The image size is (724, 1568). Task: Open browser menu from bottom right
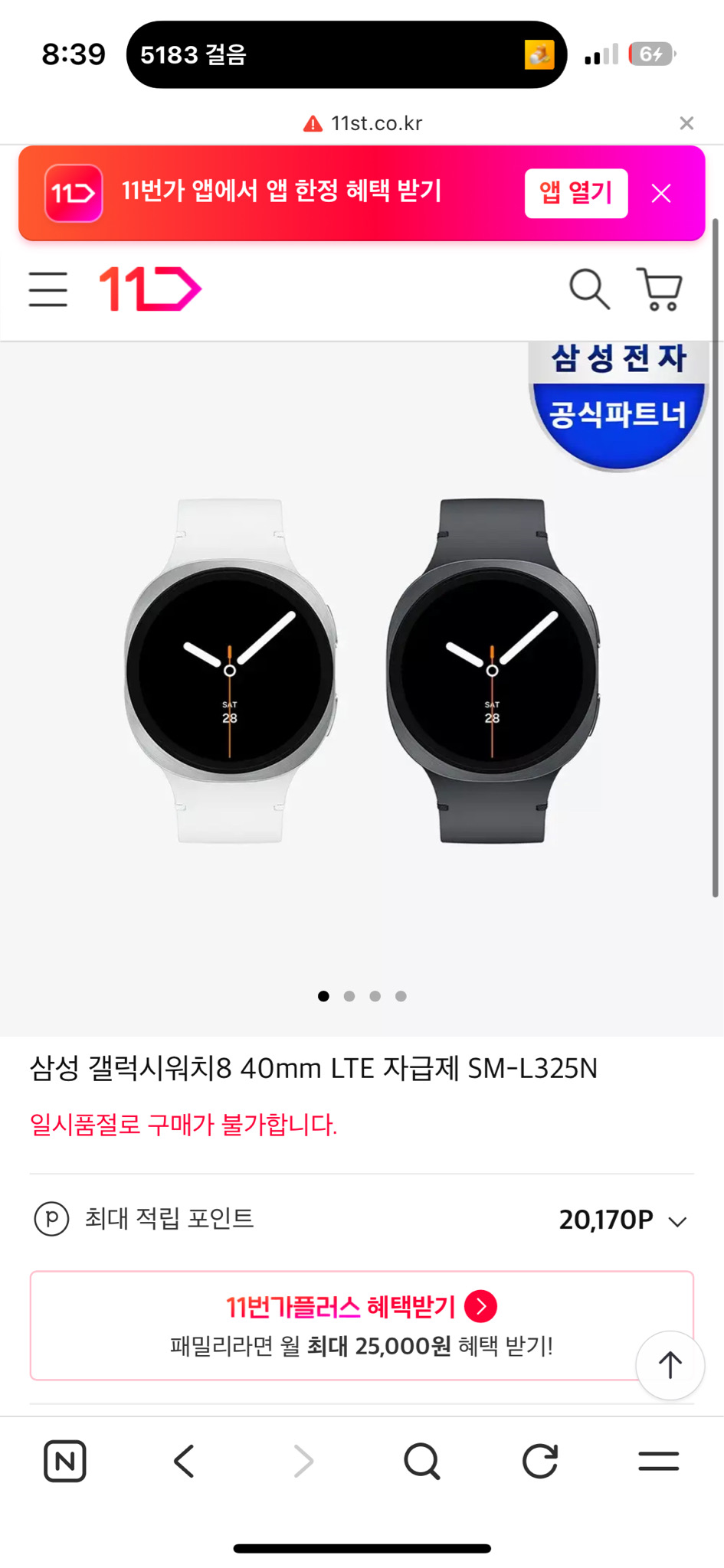657,1461
